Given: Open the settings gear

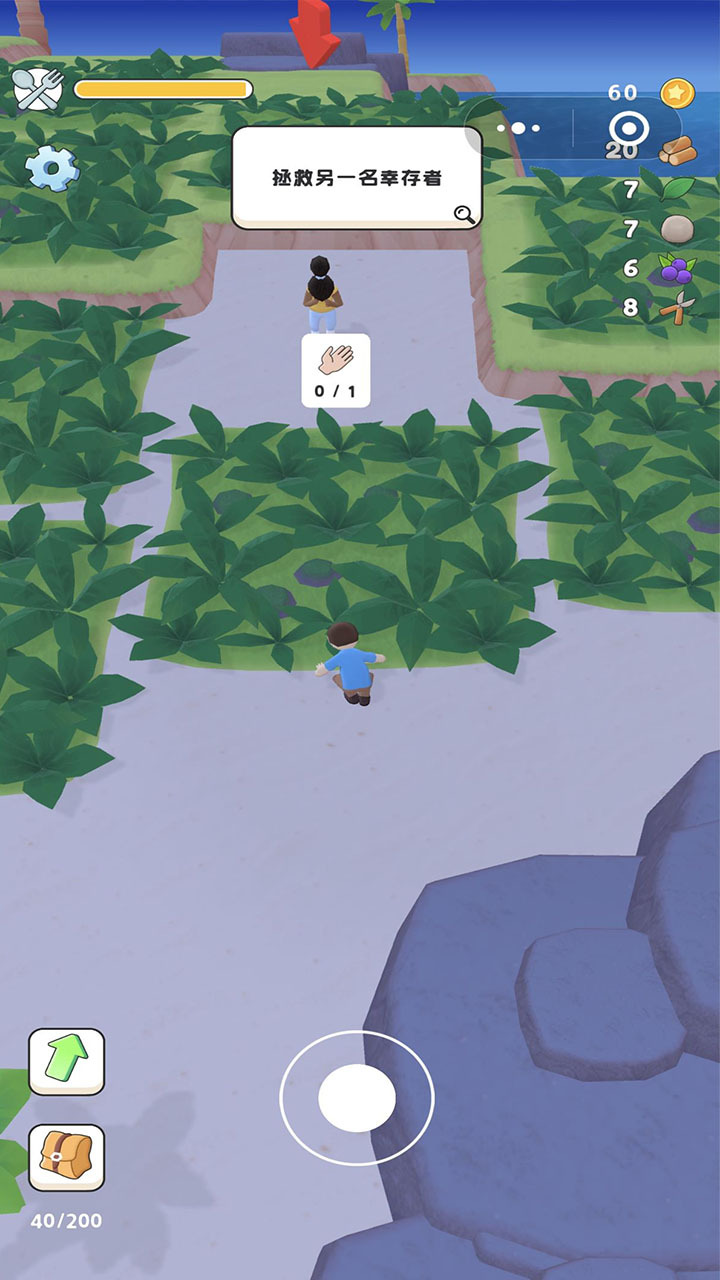Looking at the screenshot, I should pyautogui.click(x=51, y=168).
